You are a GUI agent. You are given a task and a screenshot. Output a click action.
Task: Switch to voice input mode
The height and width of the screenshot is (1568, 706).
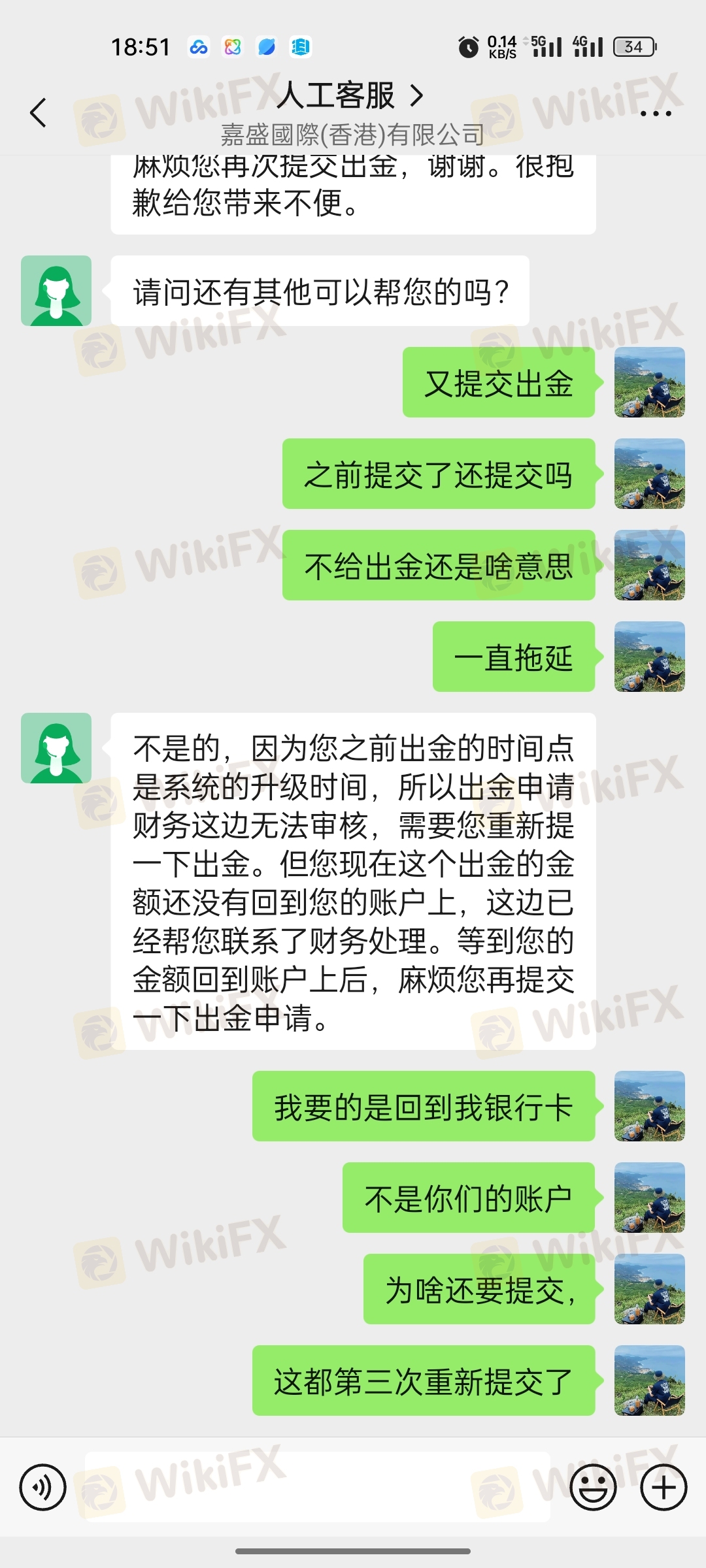click(43, 1488)
